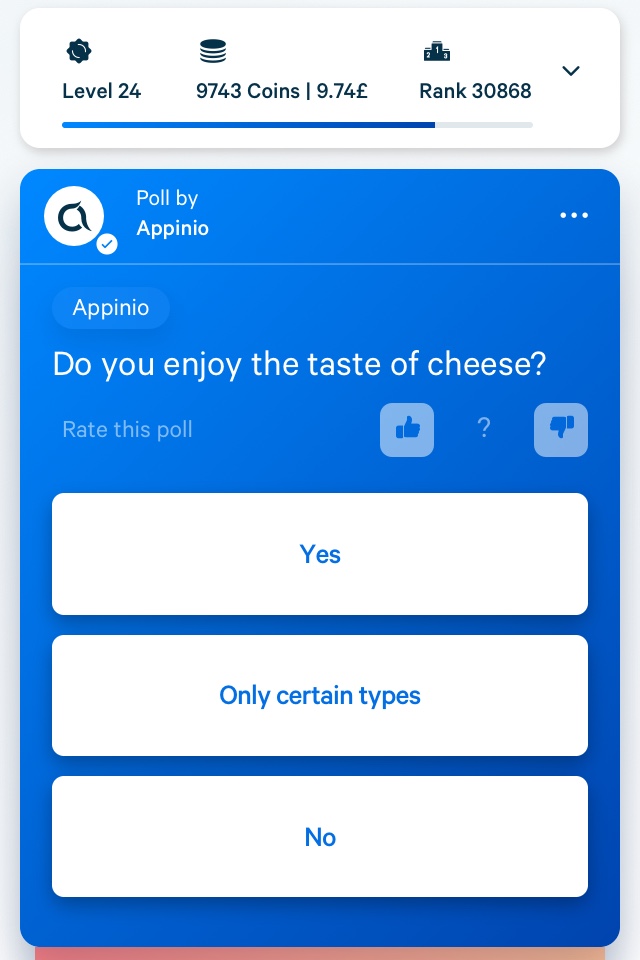The width and height of the screenshot is (640, 960).
Task: Answer Yes to the cheese poll
Action: tap(320, 554)
